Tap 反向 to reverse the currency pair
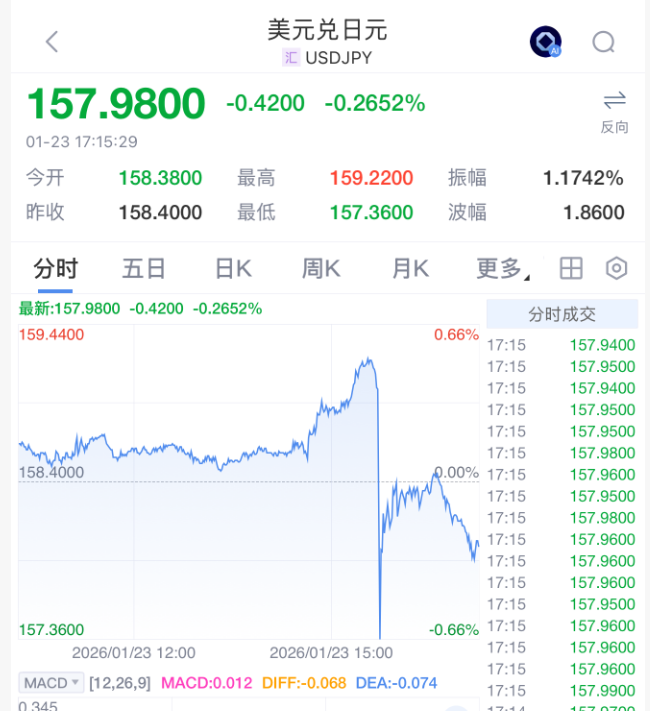Viewport: 650px width, 711px height. click(x=614, y=110)
